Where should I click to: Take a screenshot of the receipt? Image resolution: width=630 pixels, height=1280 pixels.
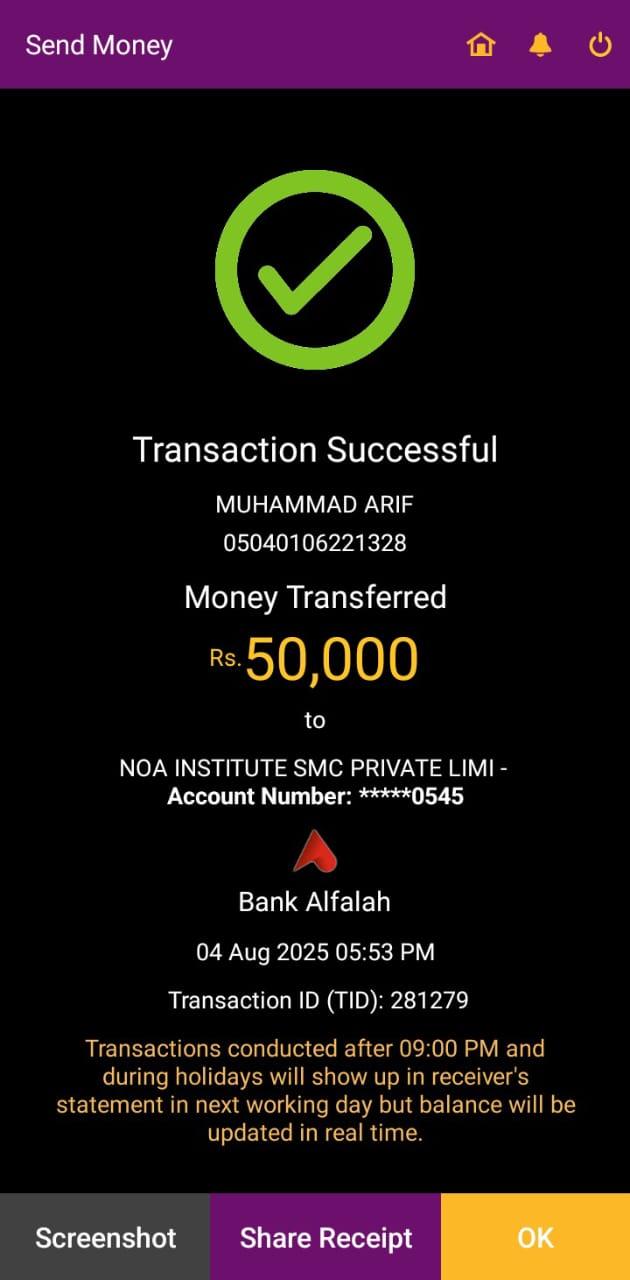point(105,1237)
